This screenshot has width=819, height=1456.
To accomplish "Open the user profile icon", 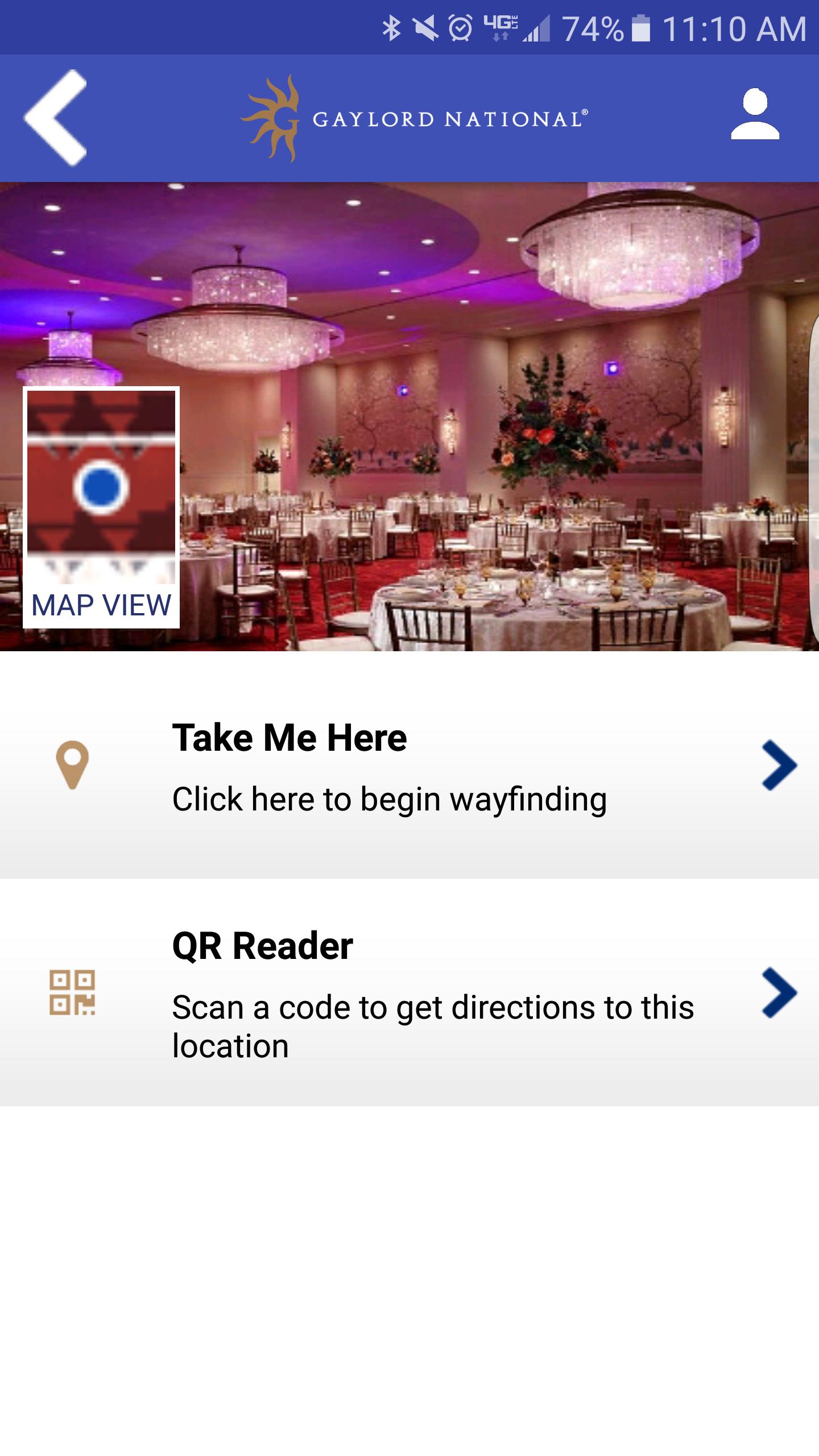I will point(755,115).
